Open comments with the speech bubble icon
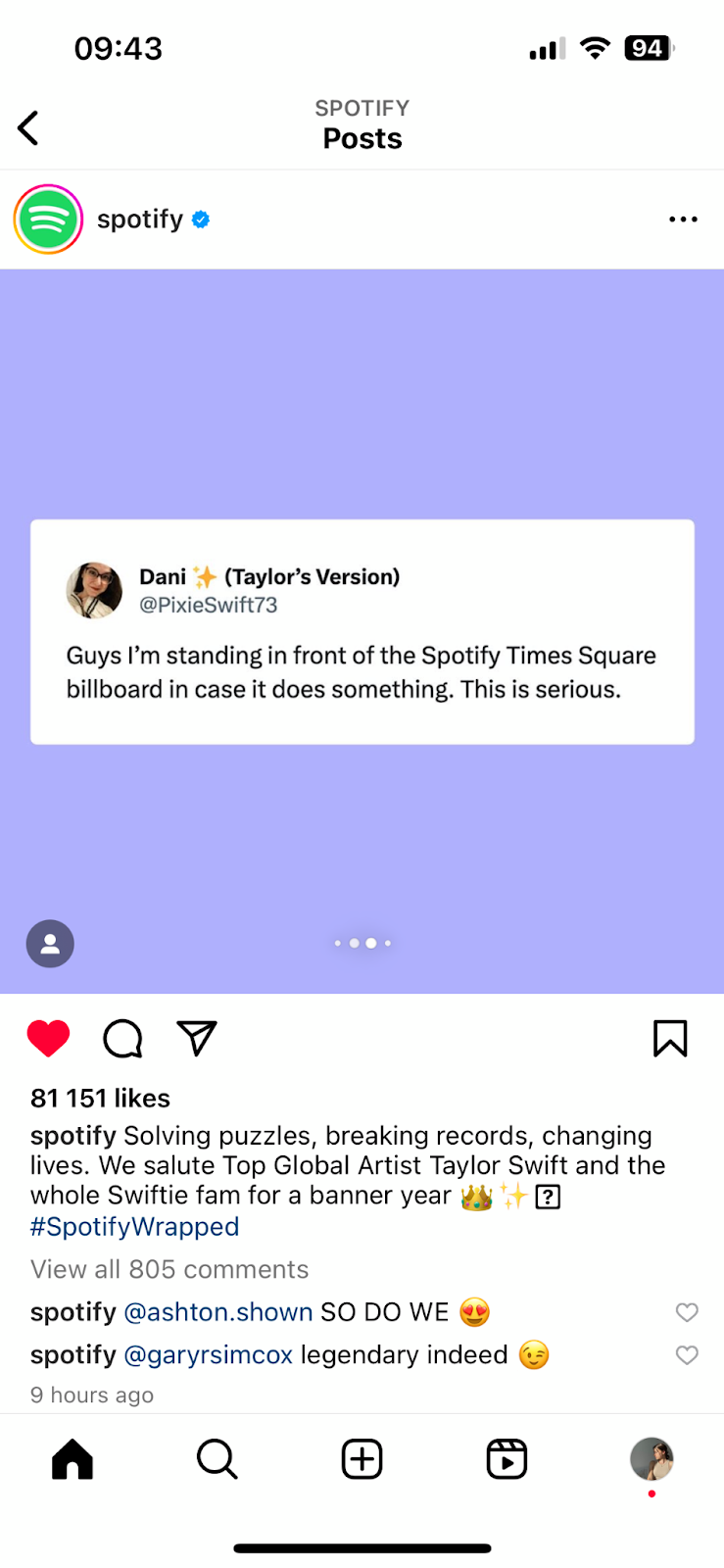Viewport: 724px width, 1568px height. click(x=123, y=1039)
